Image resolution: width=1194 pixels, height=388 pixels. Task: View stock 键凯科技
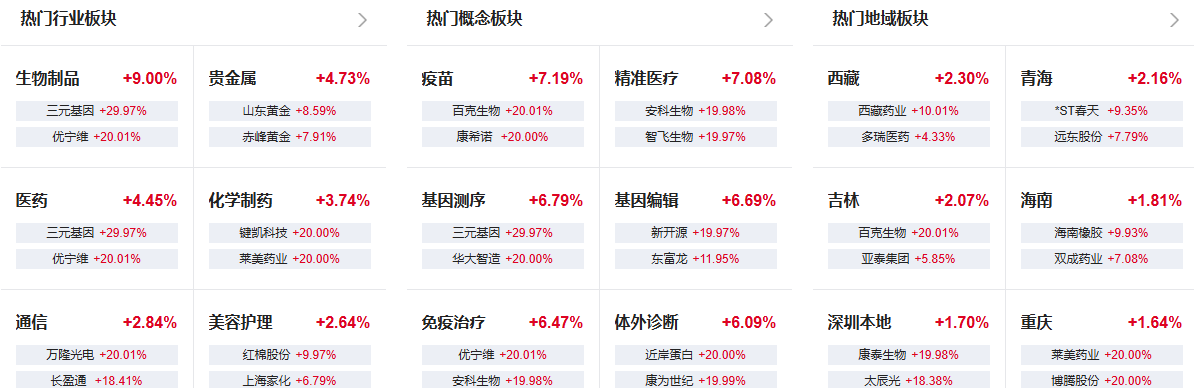click(x=263, y=233)
